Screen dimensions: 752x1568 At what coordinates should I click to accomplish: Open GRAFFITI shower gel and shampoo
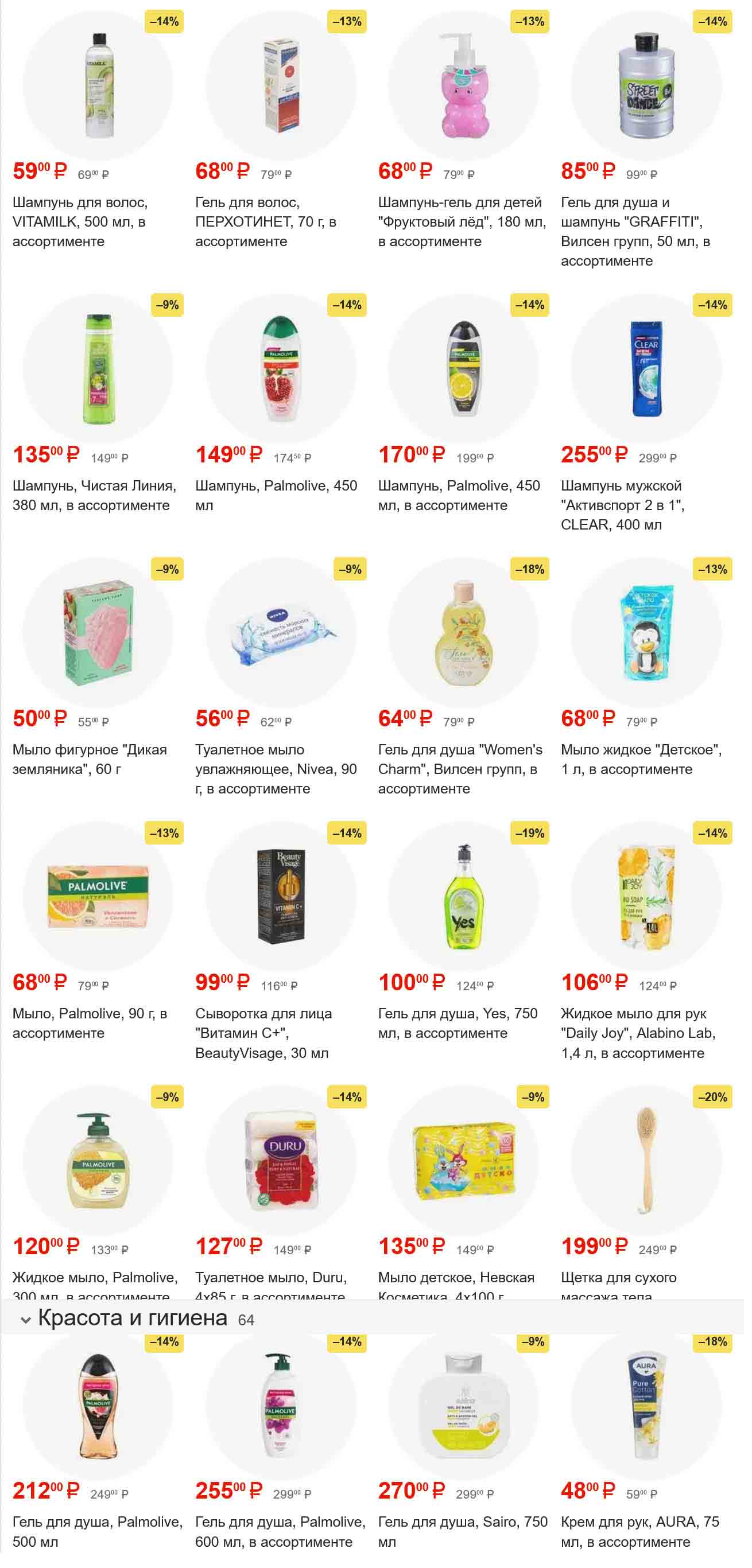[x=646, y=85]
